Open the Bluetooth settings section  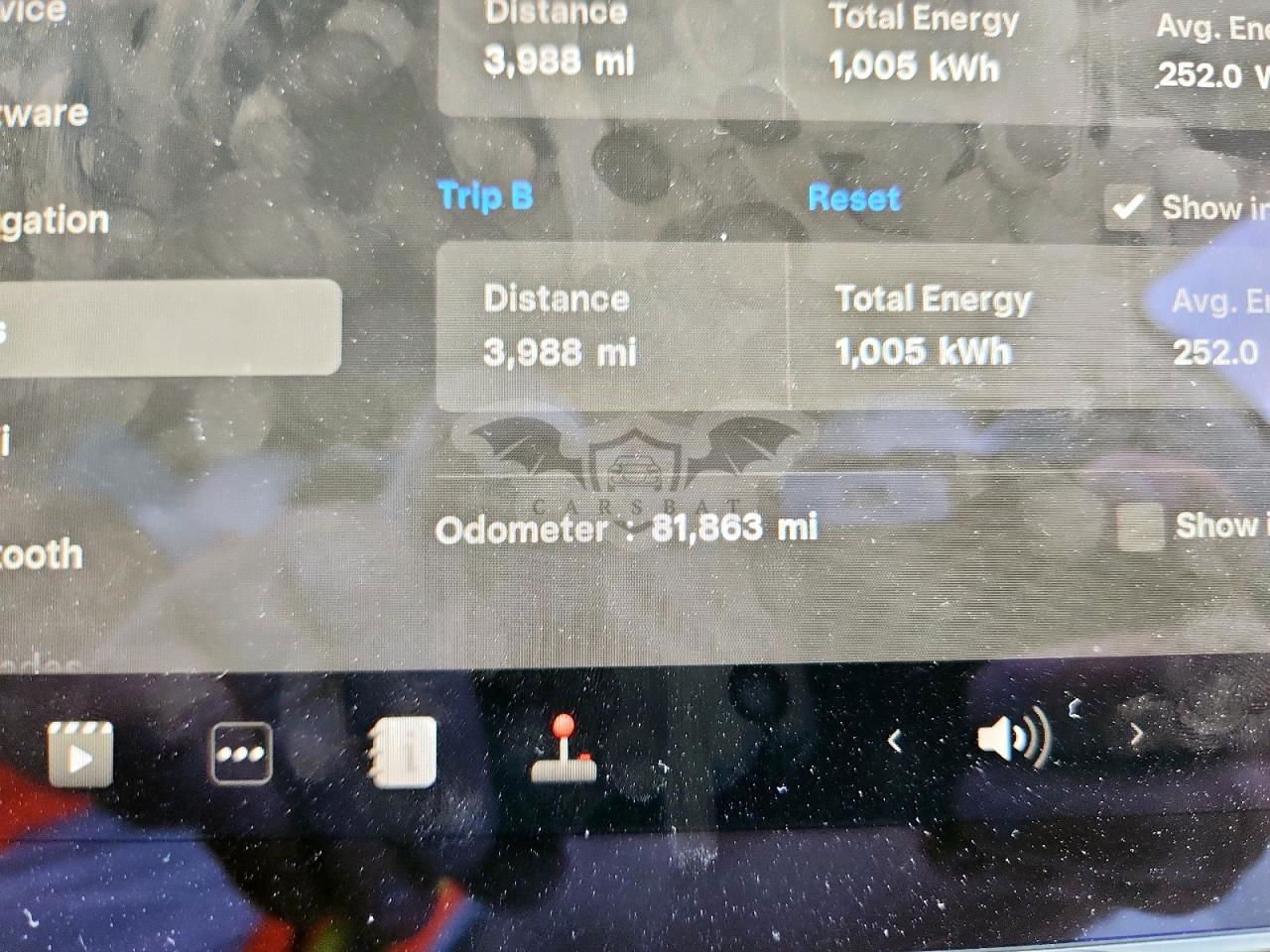42,554
